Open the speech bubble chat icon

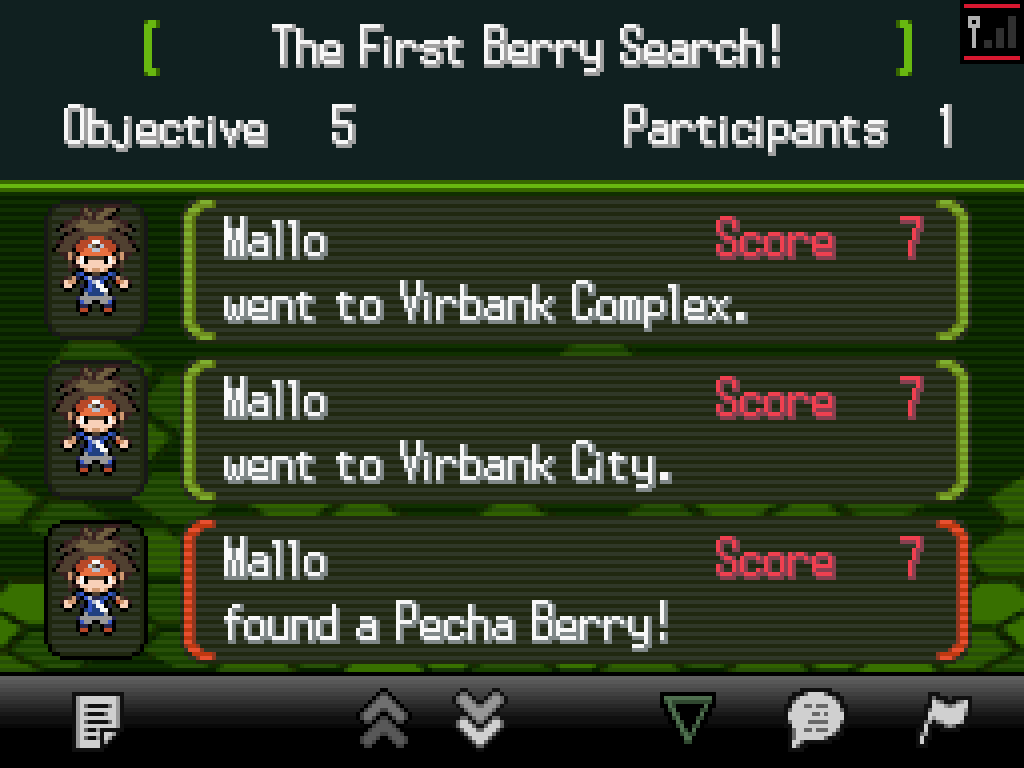tap(815, 719)
